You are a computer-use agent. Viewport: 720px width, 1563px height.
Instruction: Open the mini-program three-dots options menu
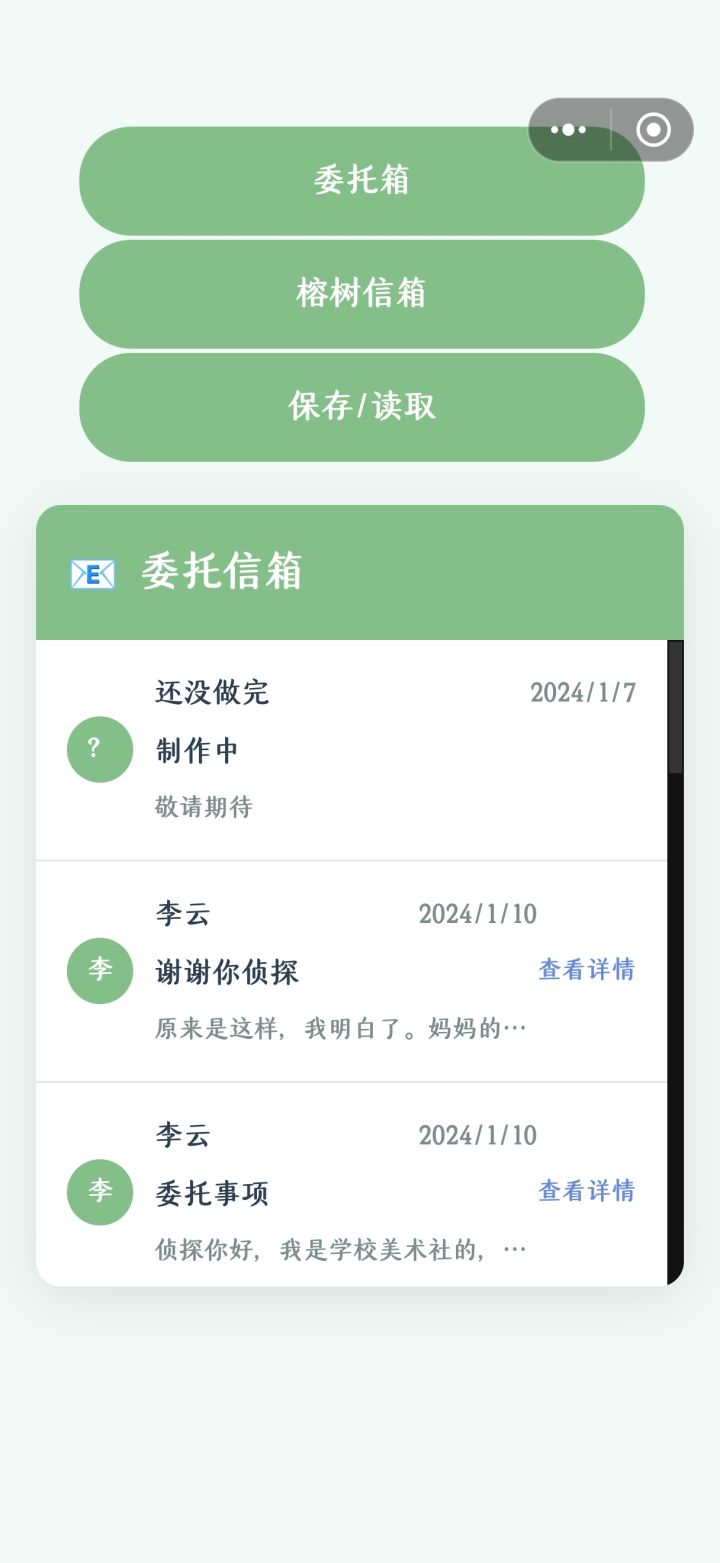click(x=568, y=129)
